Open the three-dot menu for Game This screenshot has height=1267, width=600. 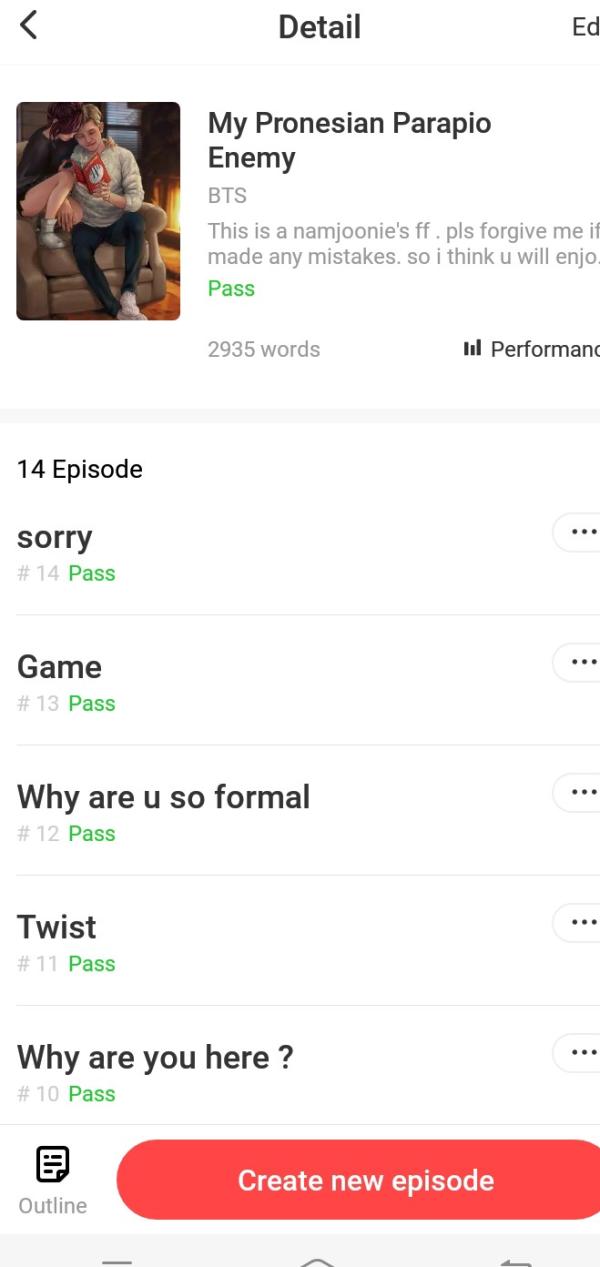[x=578, y=662]
